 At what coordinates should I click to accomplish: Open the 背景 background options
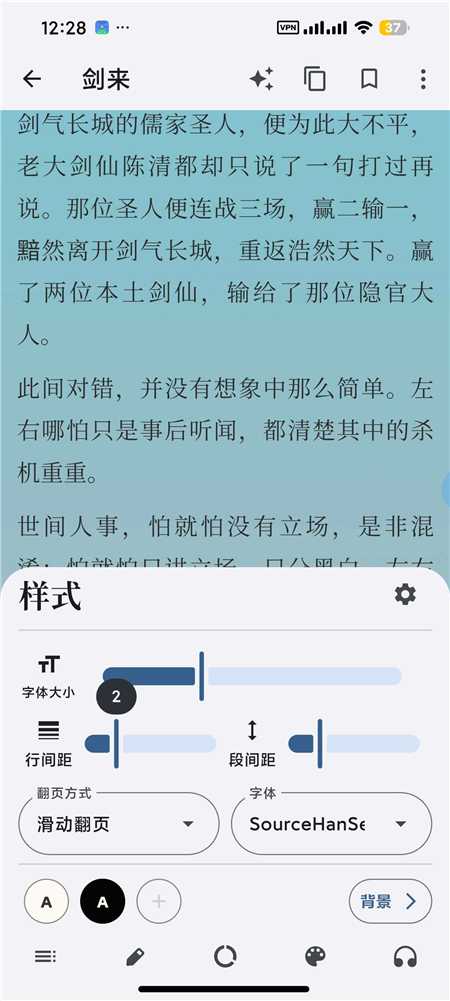tap(390, 901)
